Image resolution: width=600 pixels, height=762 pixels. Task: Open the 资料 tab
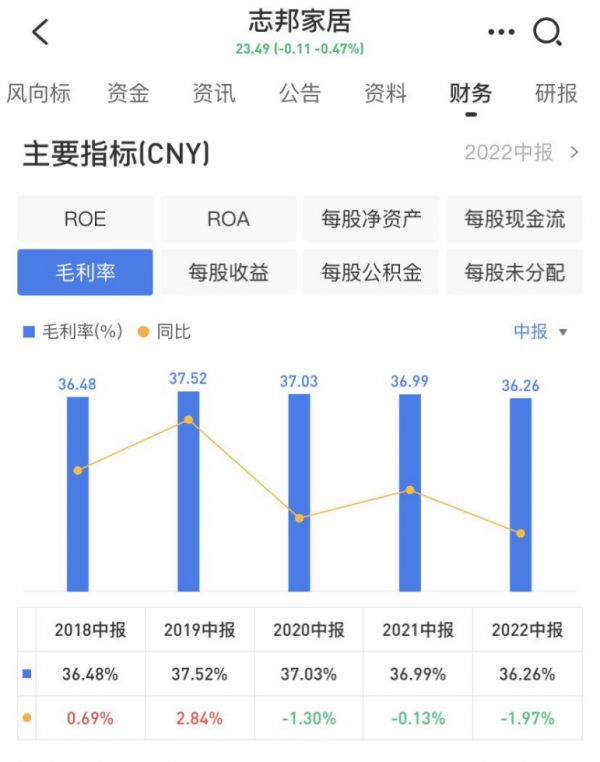point(386,94)
